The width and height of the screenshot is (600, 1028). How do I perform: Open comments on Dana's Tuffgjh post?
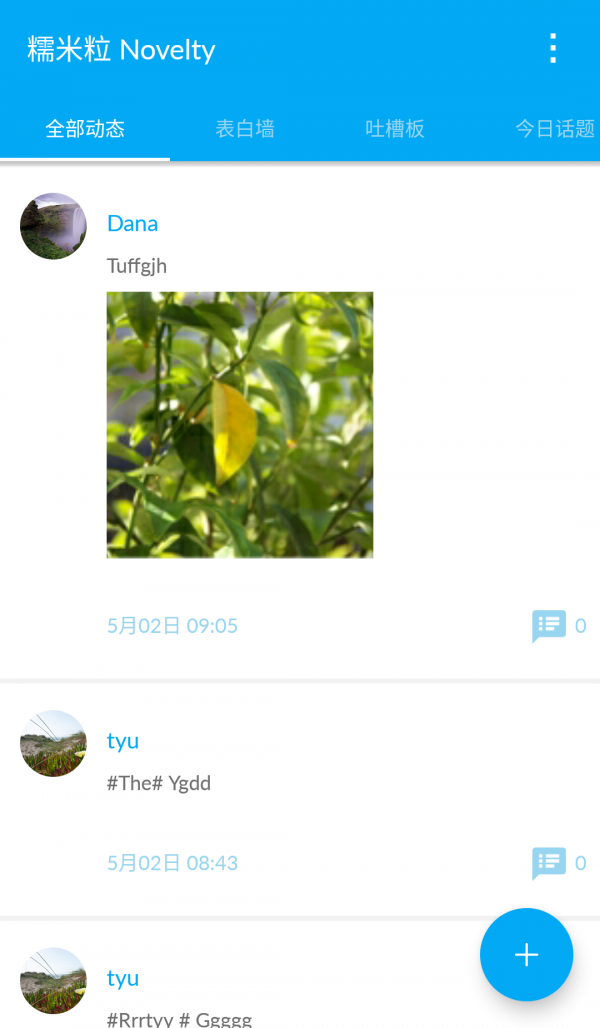click(549, 626)
